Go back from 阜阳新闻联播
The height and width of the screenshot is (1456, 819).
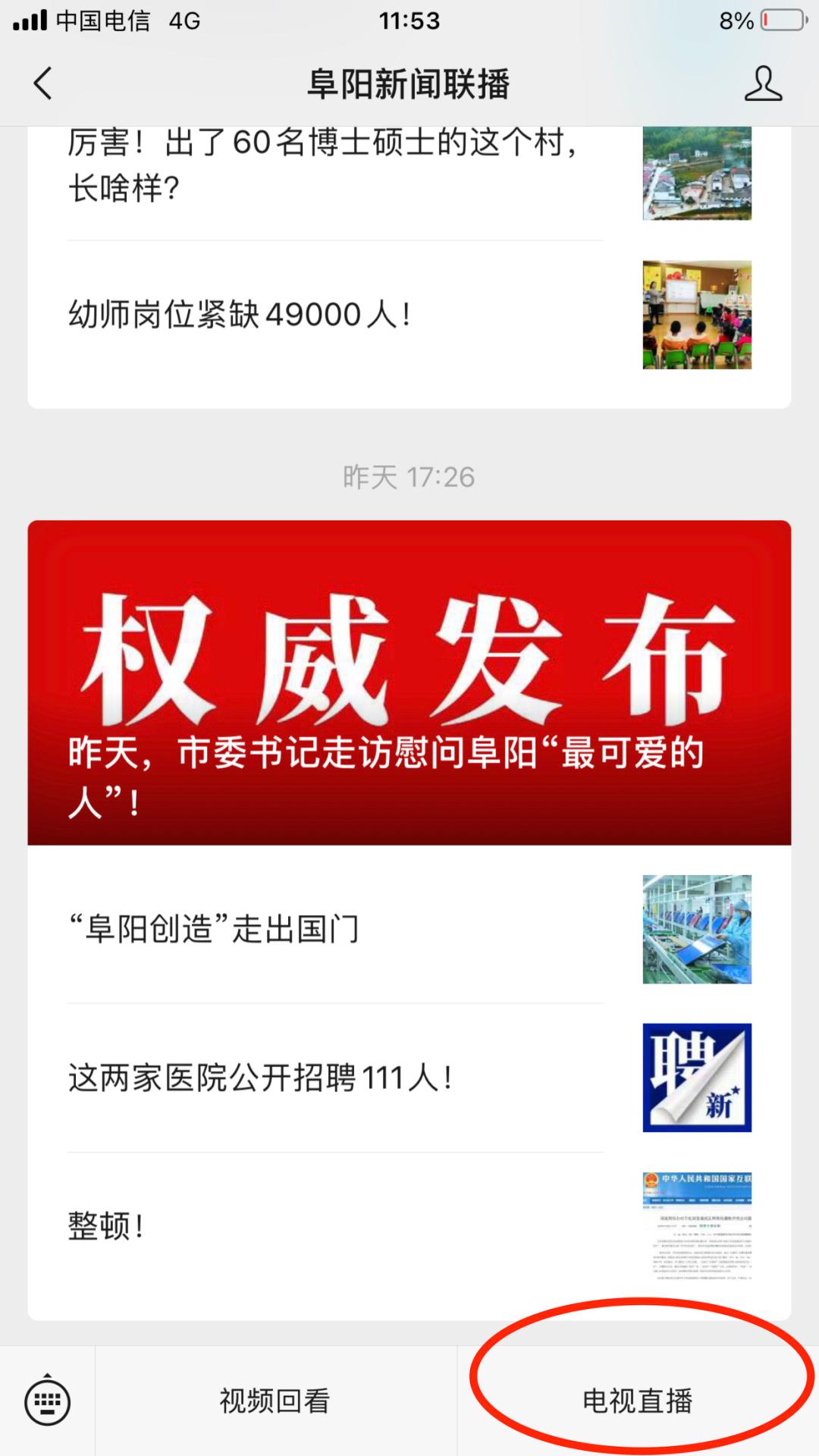coord(43,83)
